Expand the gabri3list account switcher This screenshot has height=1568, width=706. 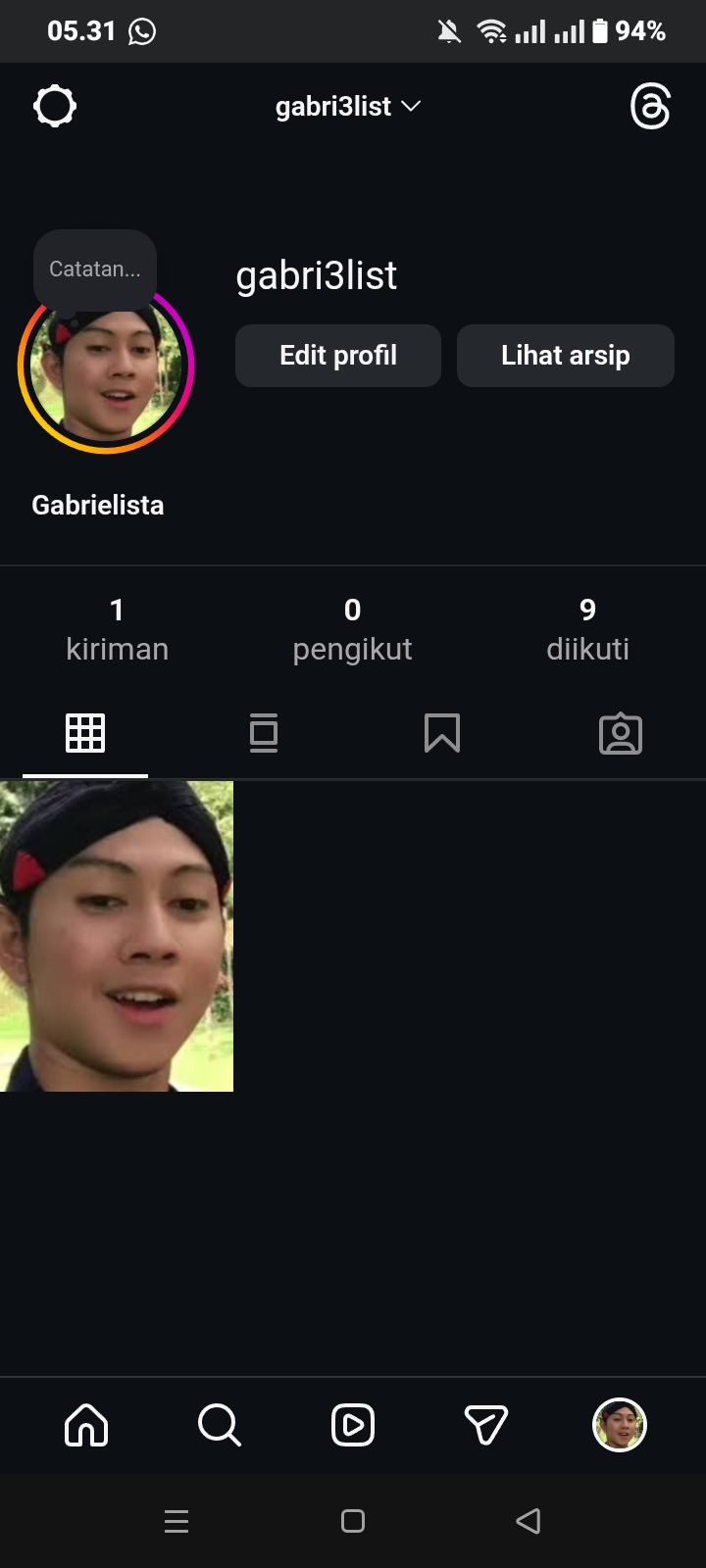click(x=347, y=106)
